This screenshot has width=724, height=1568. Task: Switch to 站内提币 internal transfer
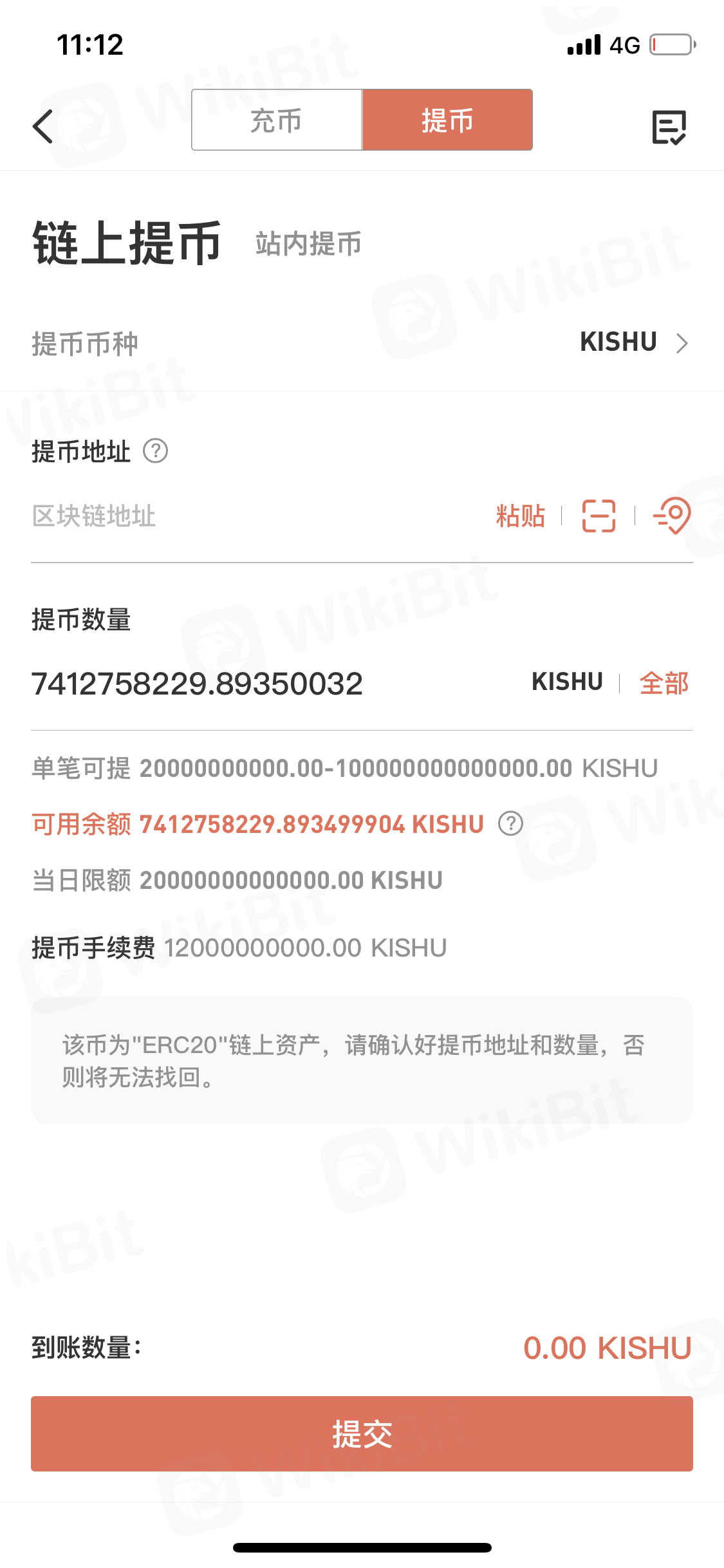coord(308,244)
